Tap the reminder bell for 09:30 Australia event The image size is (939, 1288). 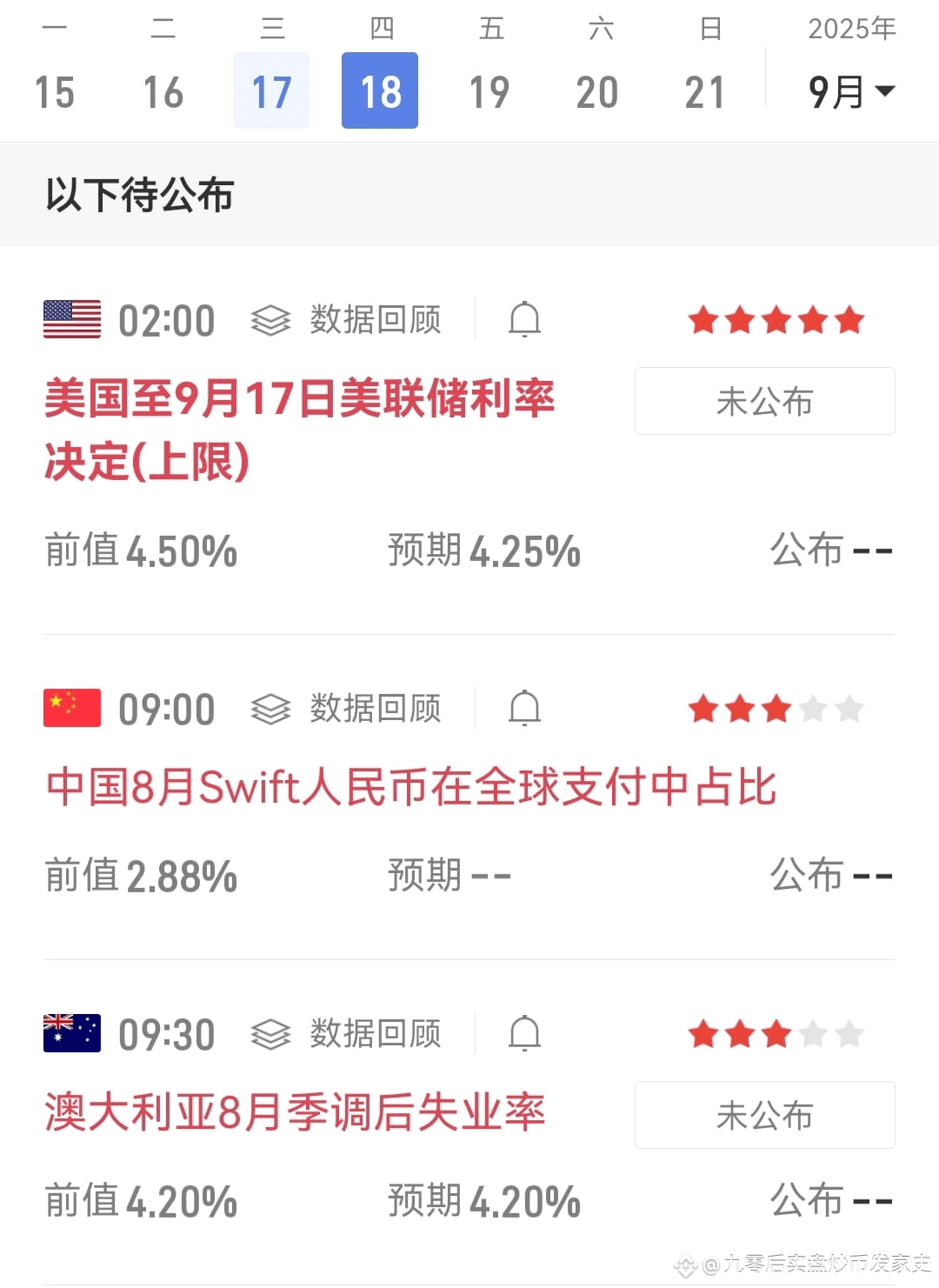point(524,1034)
